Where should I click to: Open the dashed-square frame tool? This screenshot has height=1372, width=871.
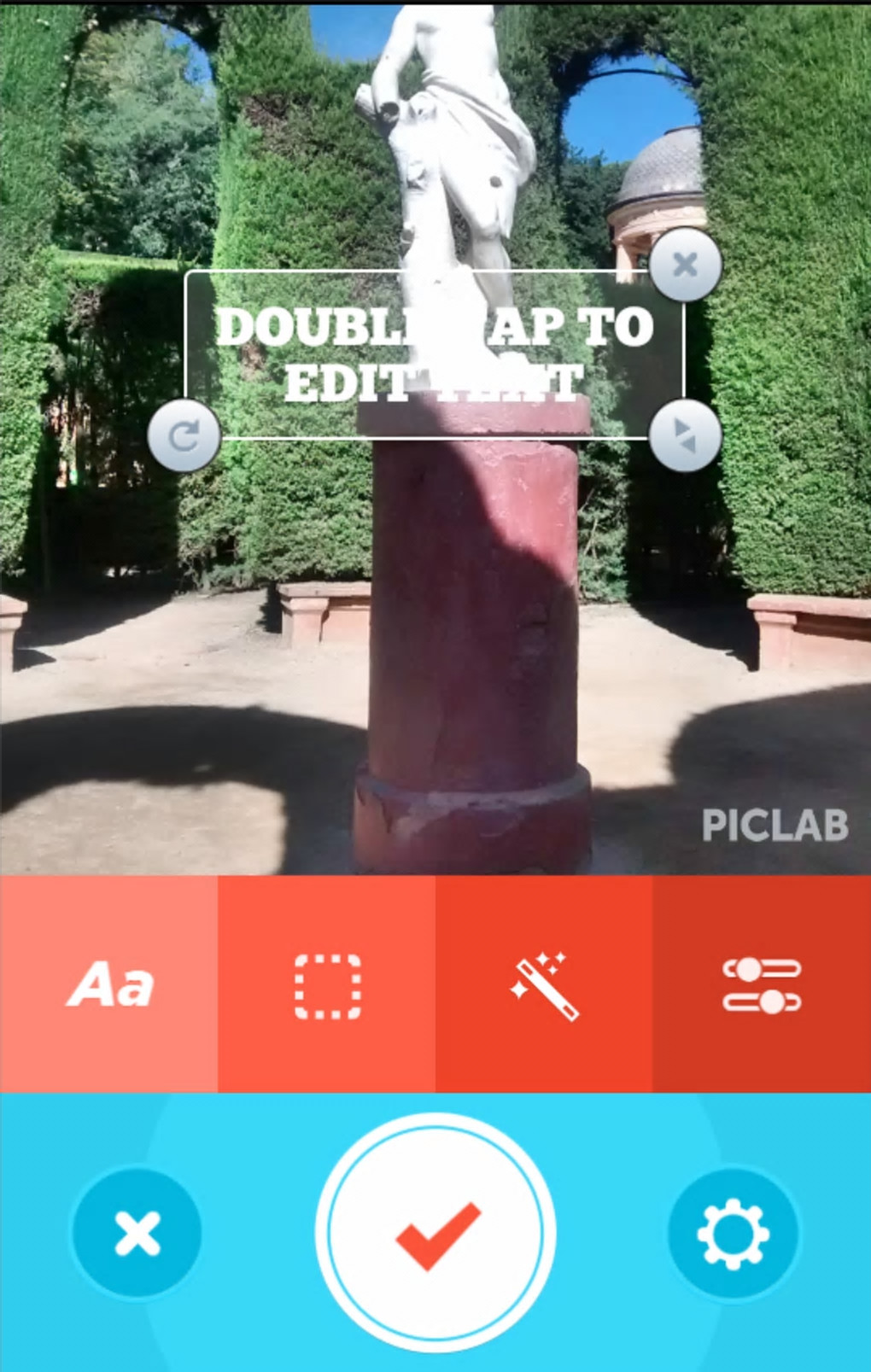coord(327,986)
